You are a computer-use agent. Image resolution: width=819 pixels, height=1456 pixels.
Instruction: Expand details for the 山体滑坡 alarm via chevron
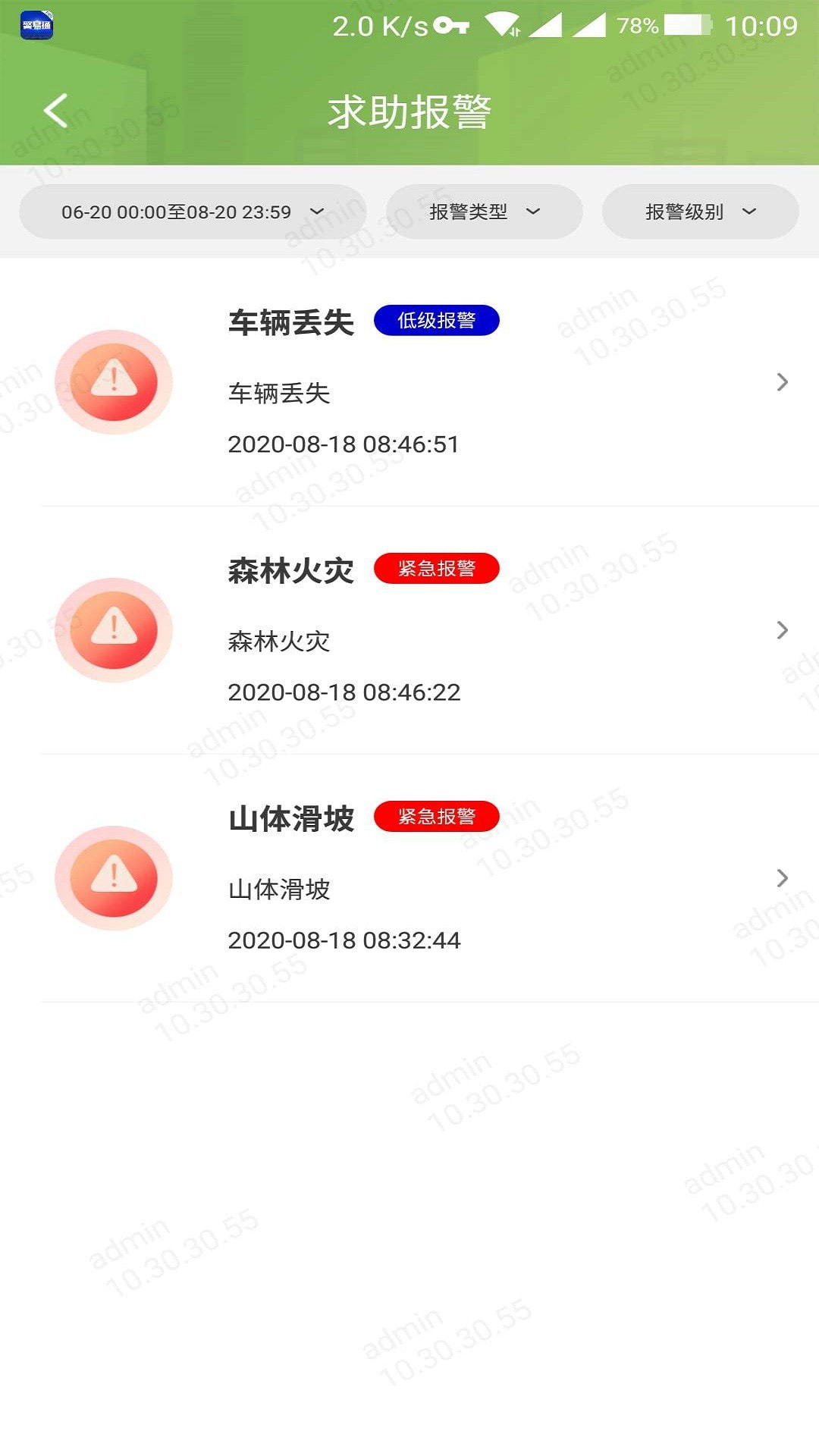(x=782, y=878)
